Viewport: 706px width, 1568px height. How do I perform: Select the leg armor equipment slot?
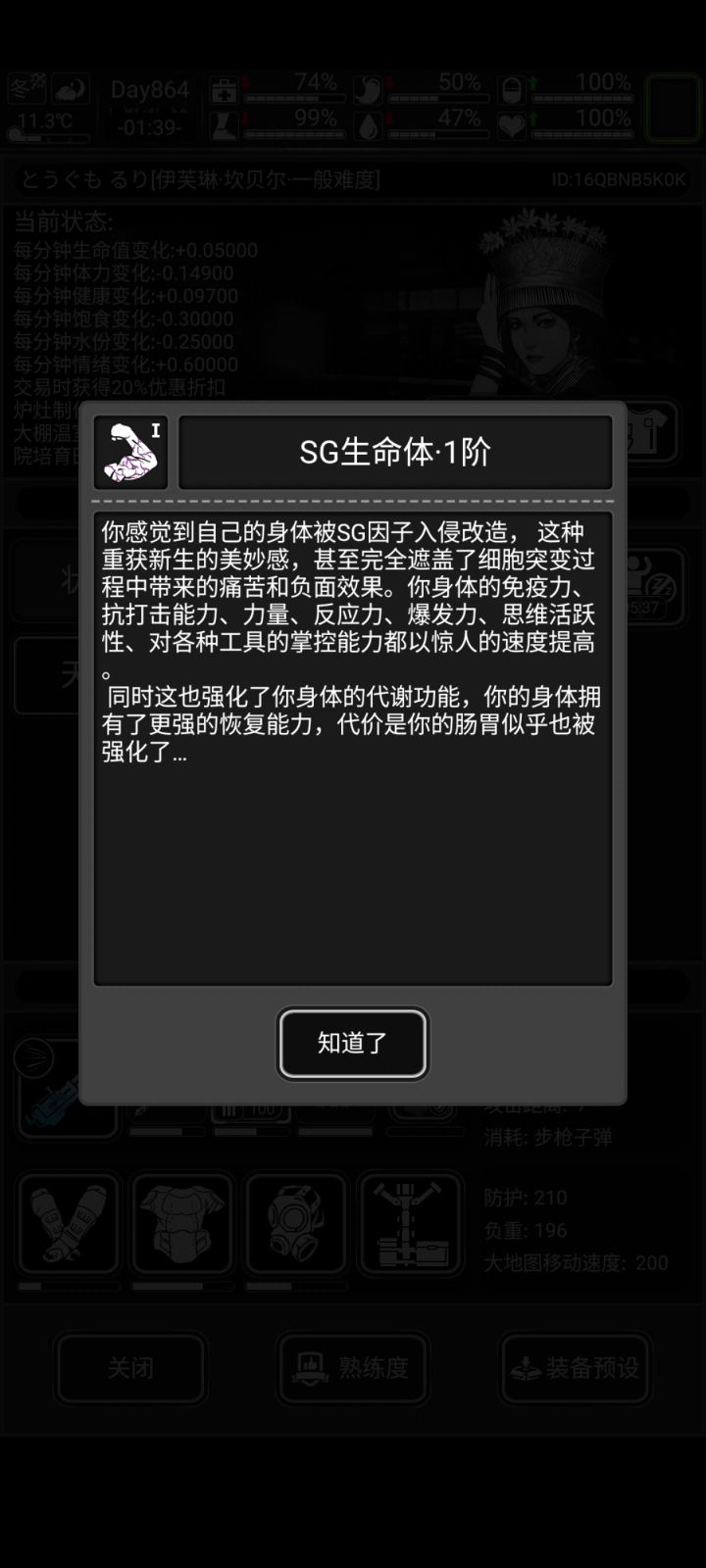(69, 1225)
